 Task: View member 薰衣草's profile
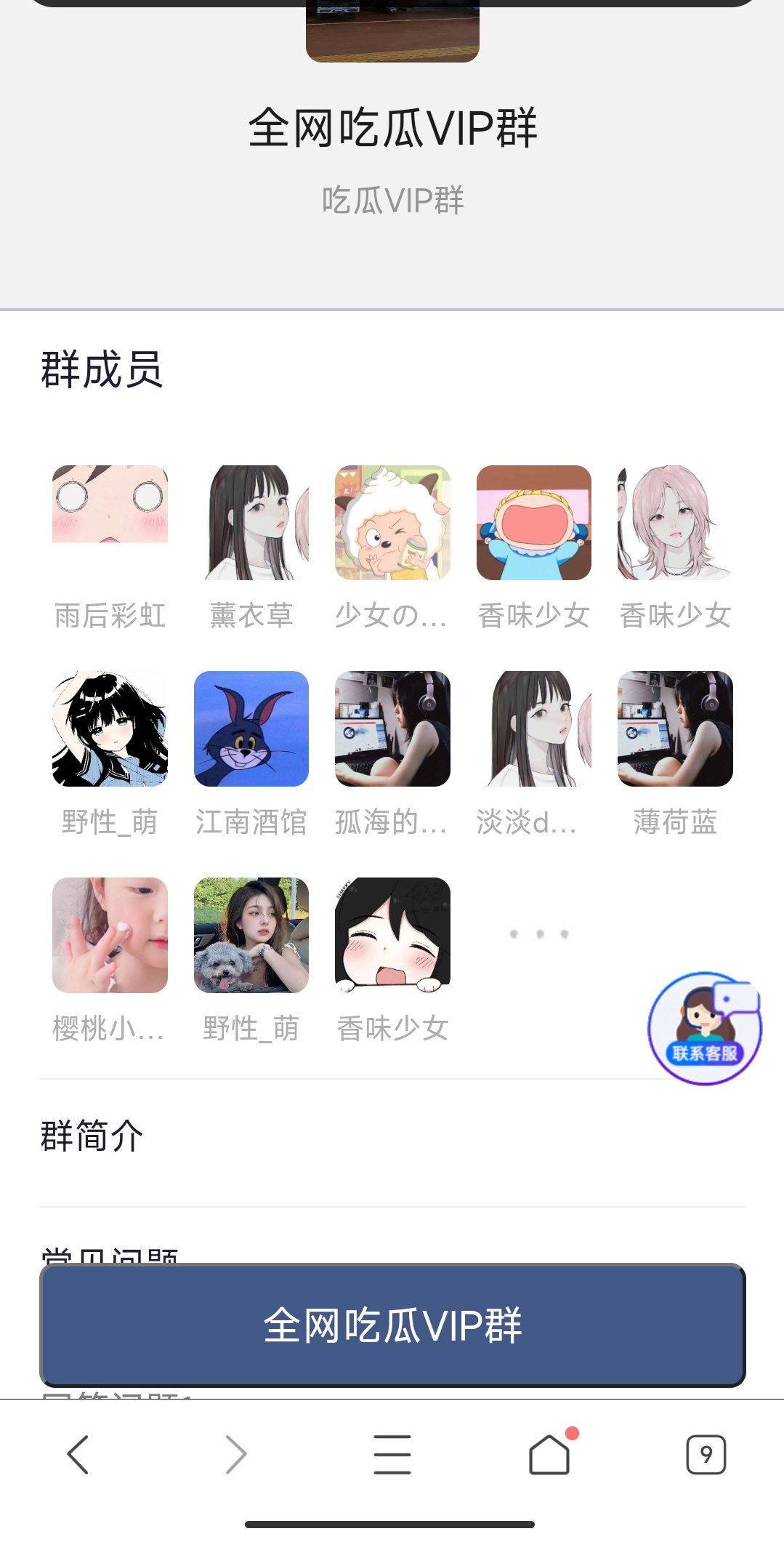[x=251, y=522]
